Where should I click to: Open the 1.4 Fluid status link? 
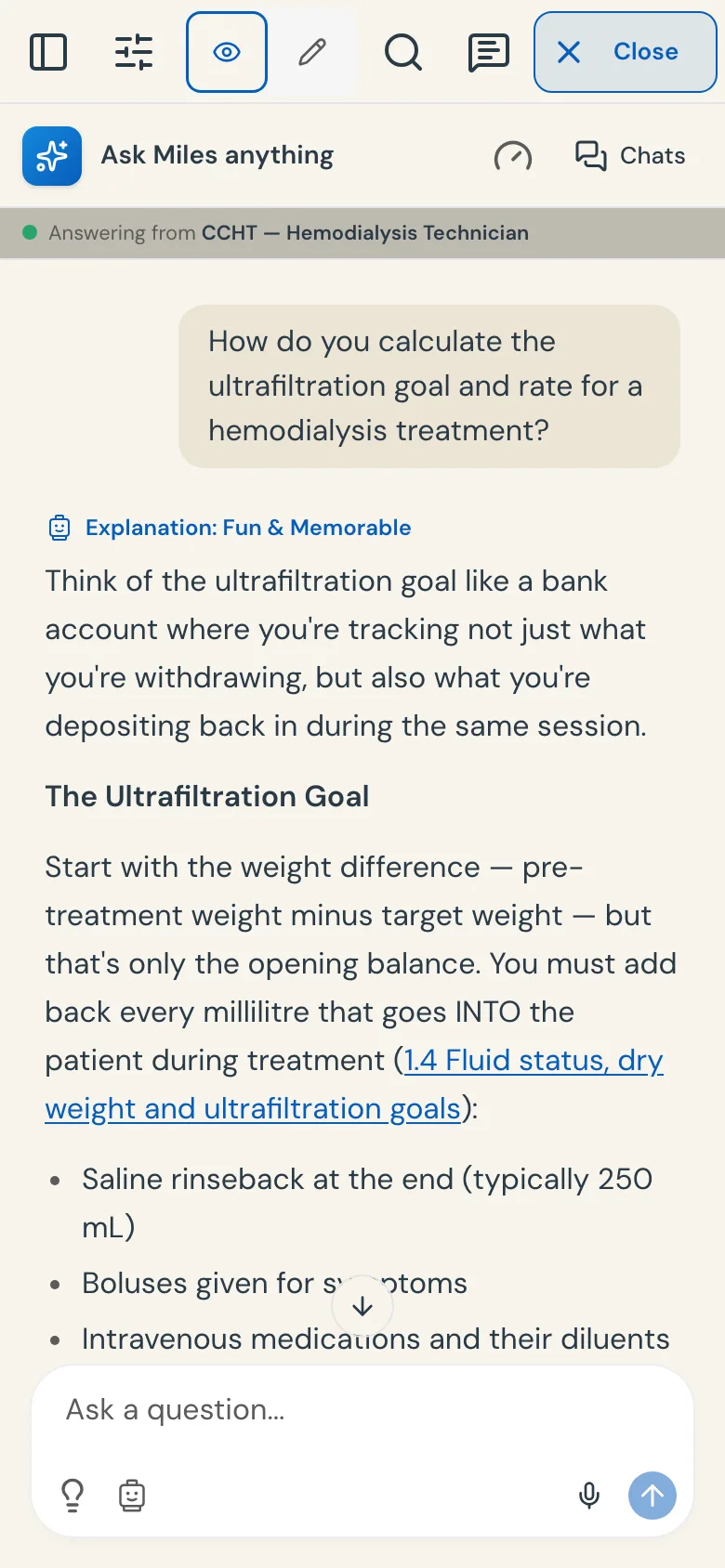[x=354, y=1084]
